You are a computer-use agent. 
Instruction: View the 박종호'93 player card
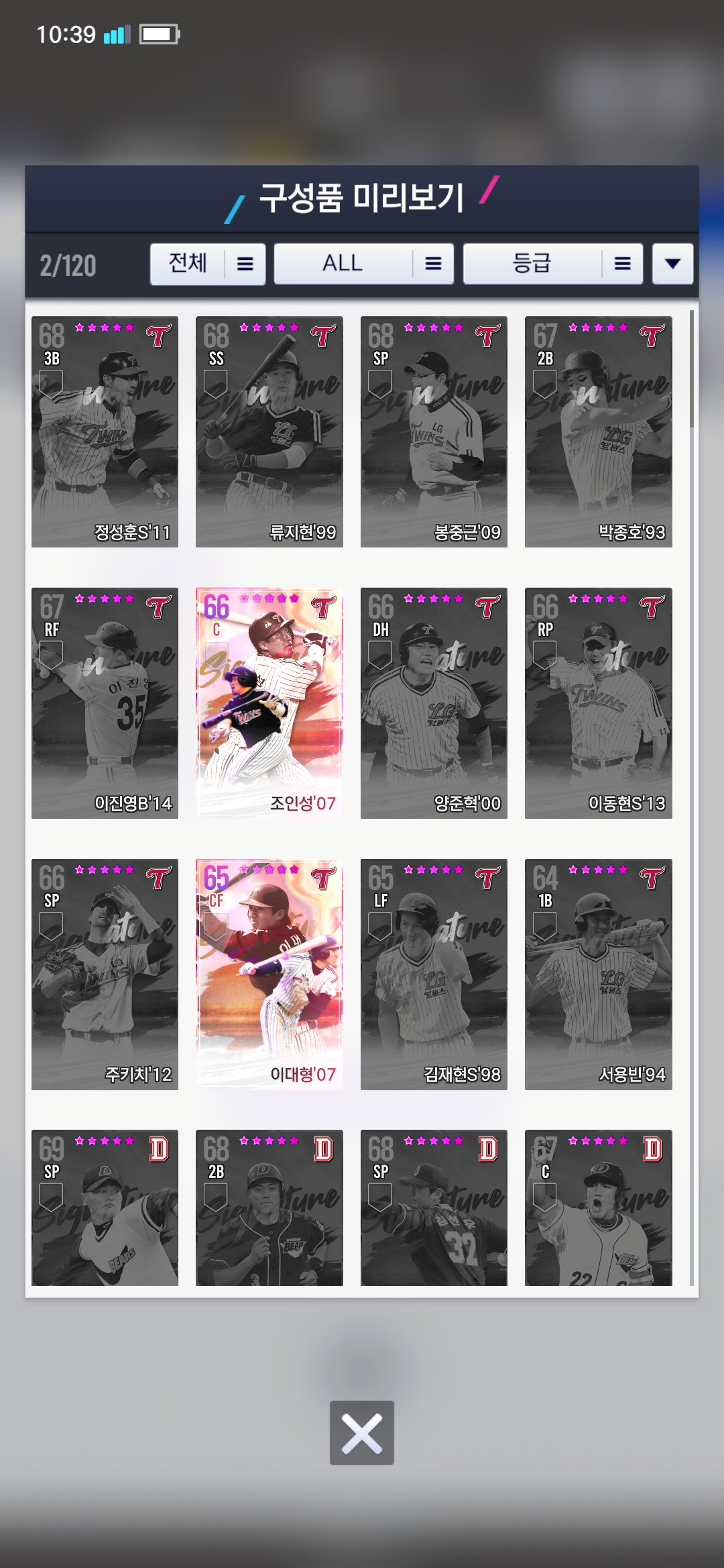[x=598, y=432]
